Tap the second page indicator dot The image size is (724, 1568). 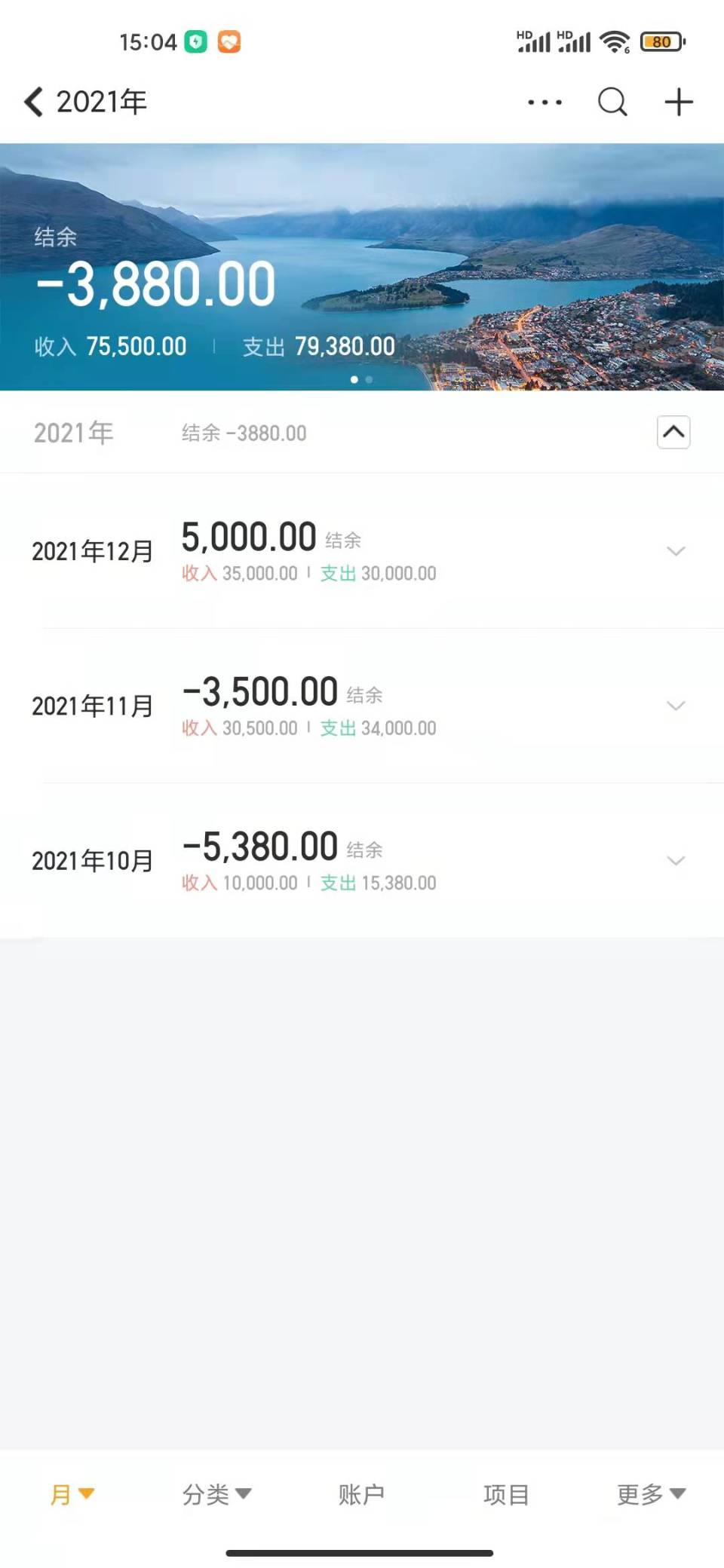(370, 380)
